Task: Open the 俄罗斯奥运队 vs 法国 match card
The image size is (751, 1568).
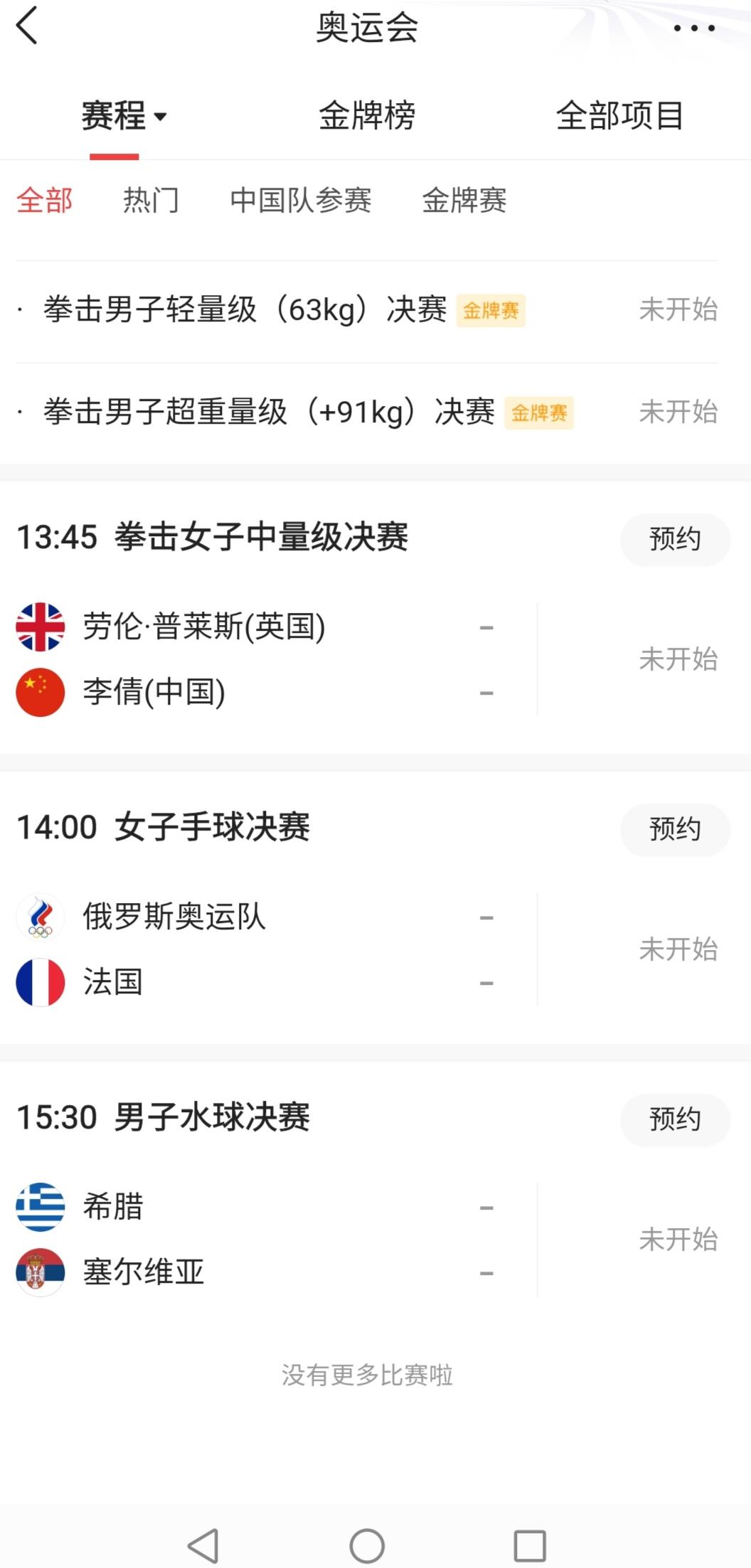Action: 367,949
